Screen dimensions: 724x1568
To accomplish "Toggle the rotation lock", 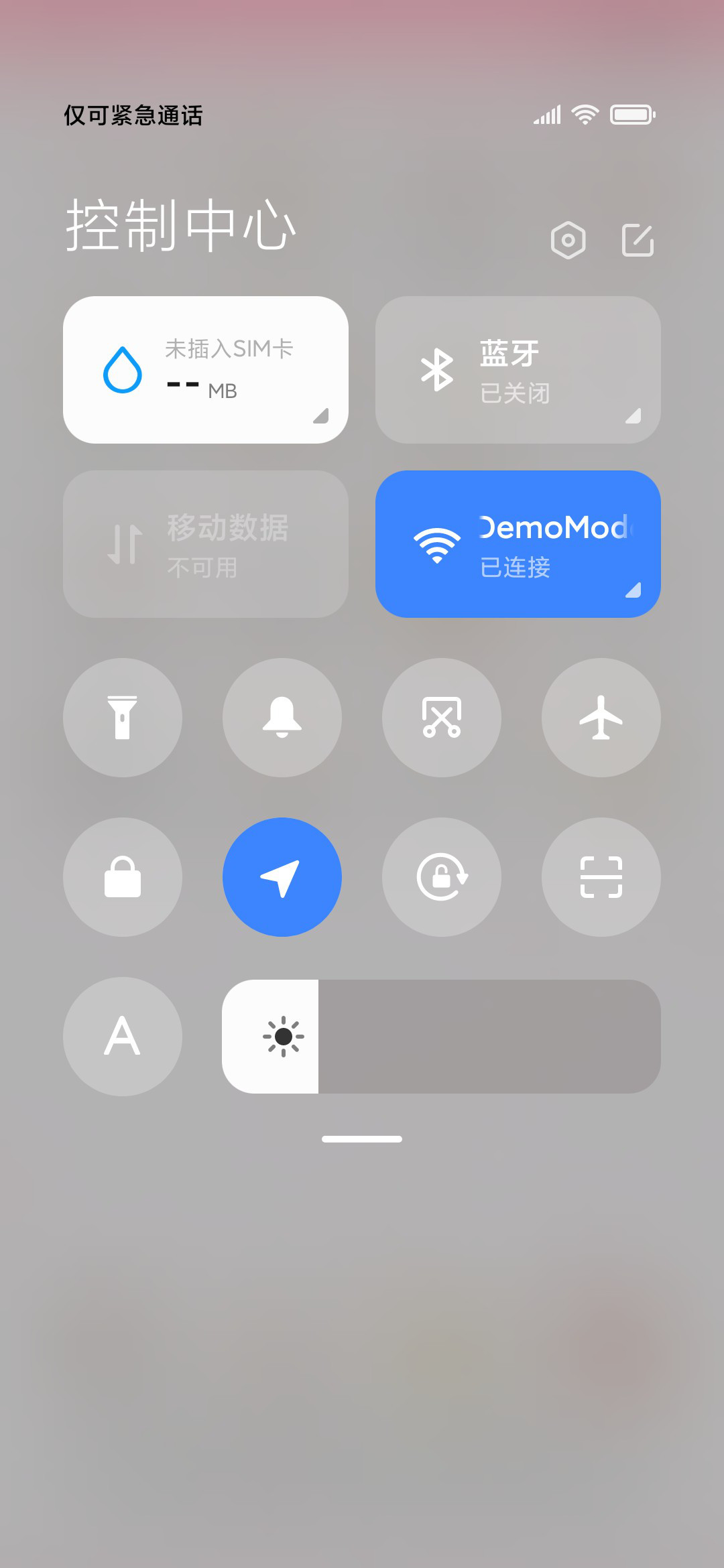I will 442,877.
